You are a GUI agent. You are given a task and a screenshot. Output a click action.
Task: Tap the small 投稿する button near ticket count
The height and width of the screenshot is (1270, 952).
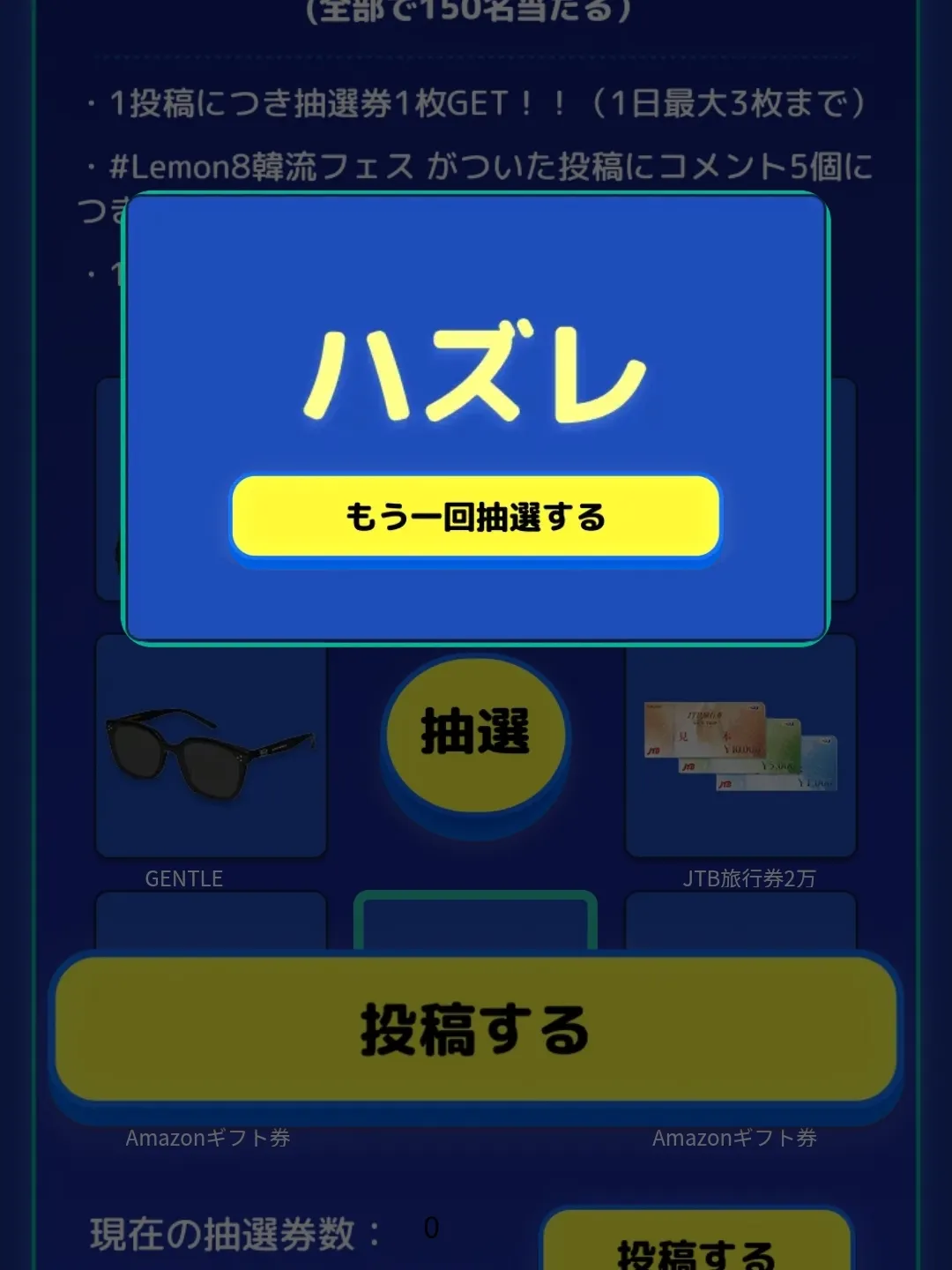696,1245
